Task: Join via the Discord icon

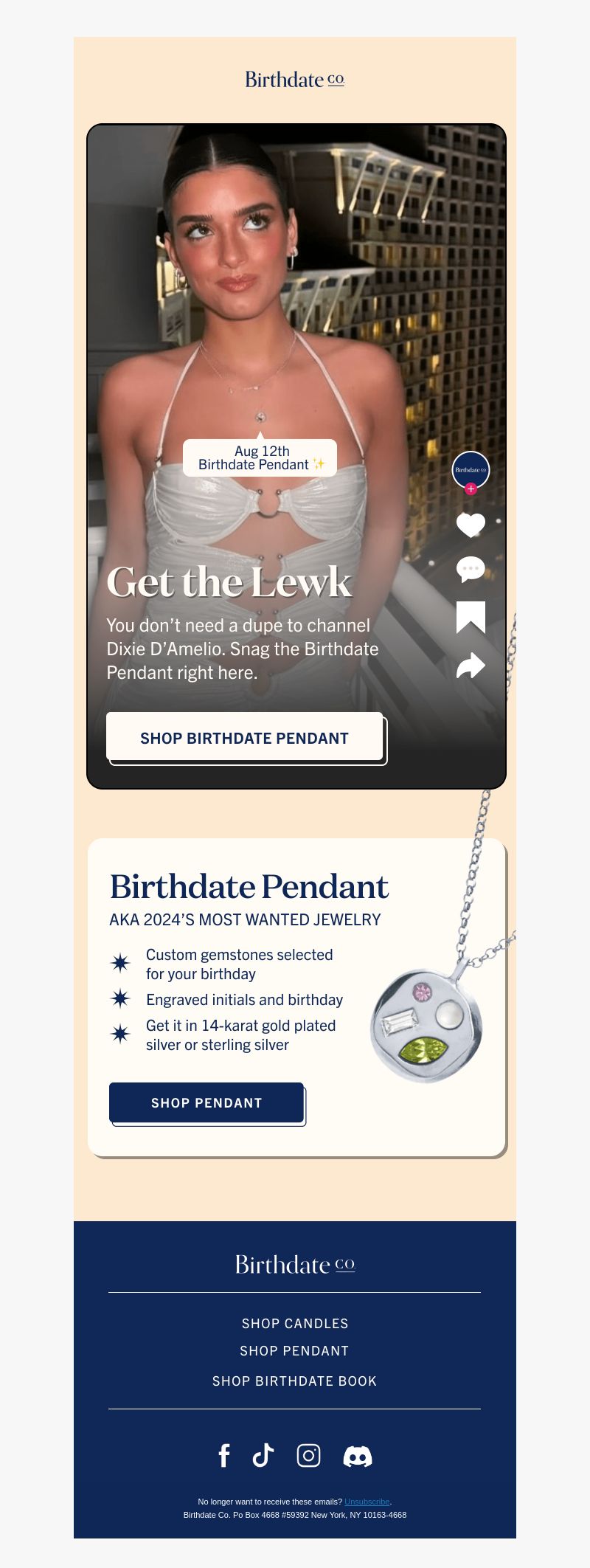Action: tap(358, 1456)
